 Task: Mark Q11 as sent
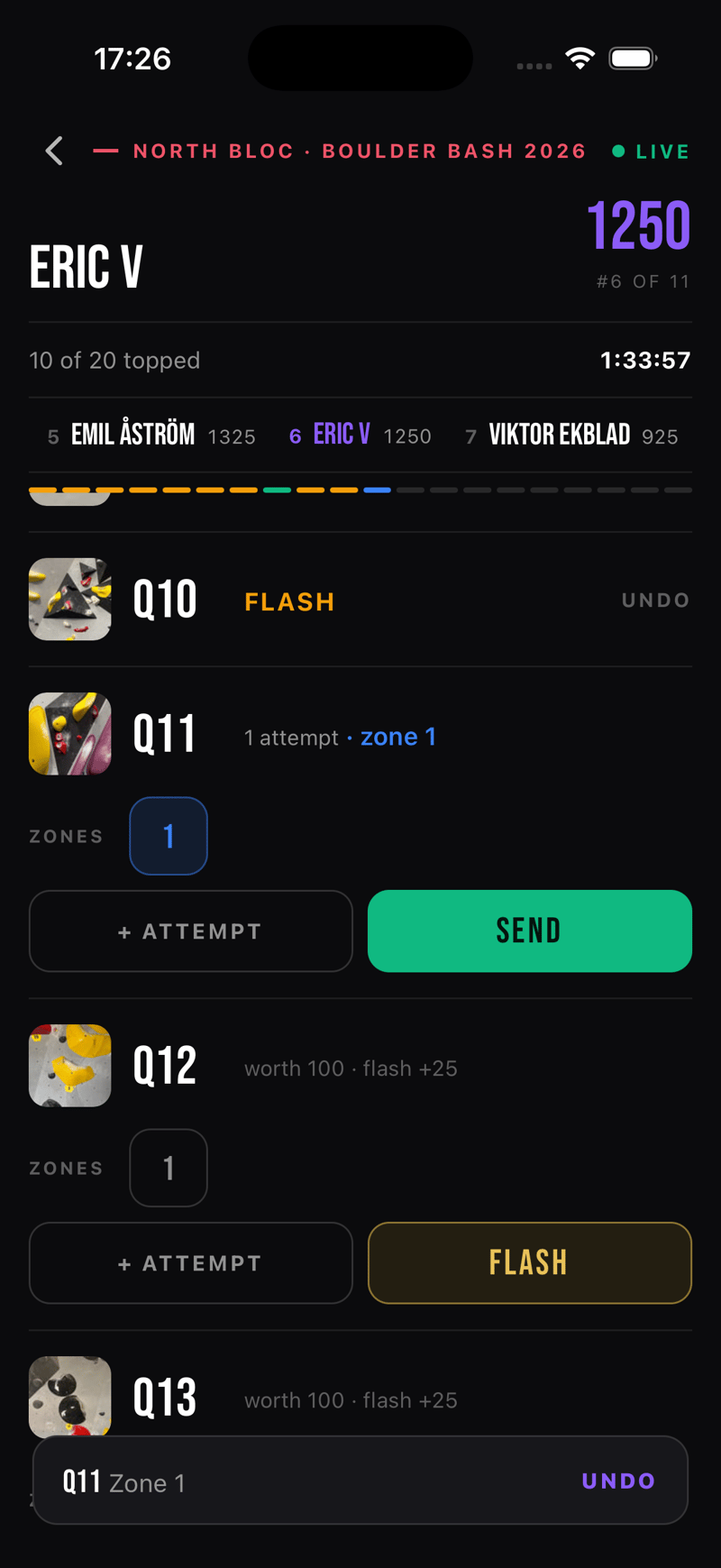[x=530, y=931]
